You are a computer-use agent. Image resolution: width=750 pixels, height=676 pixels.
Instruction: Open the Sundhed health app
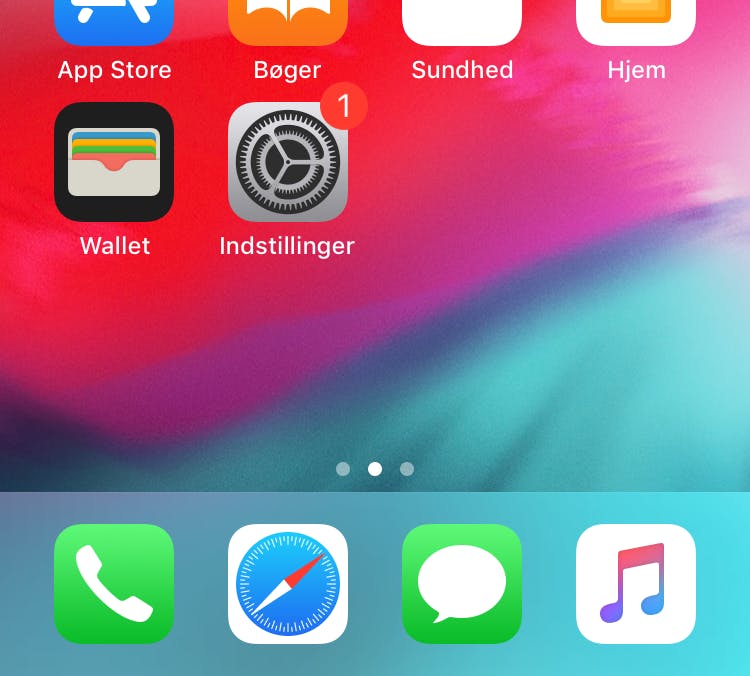pos(462,22)
